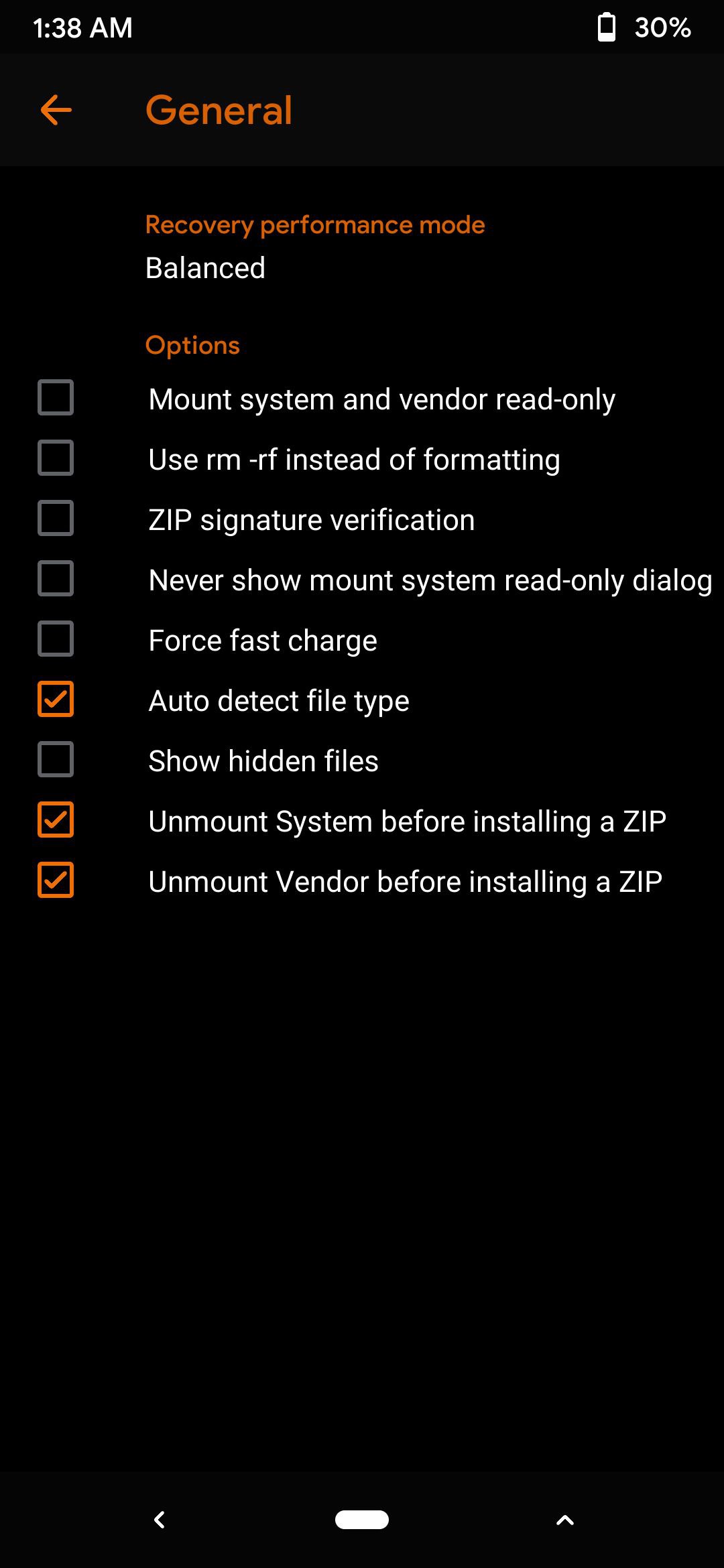Go back using the orange arrow

coord(56,110)
